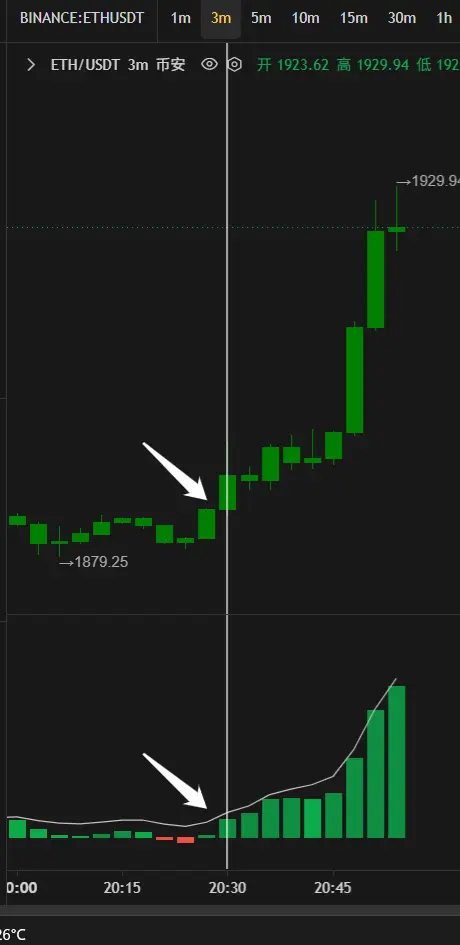460x945 pixels.
Task: Select the 3m timeframe
Action: 221,18
